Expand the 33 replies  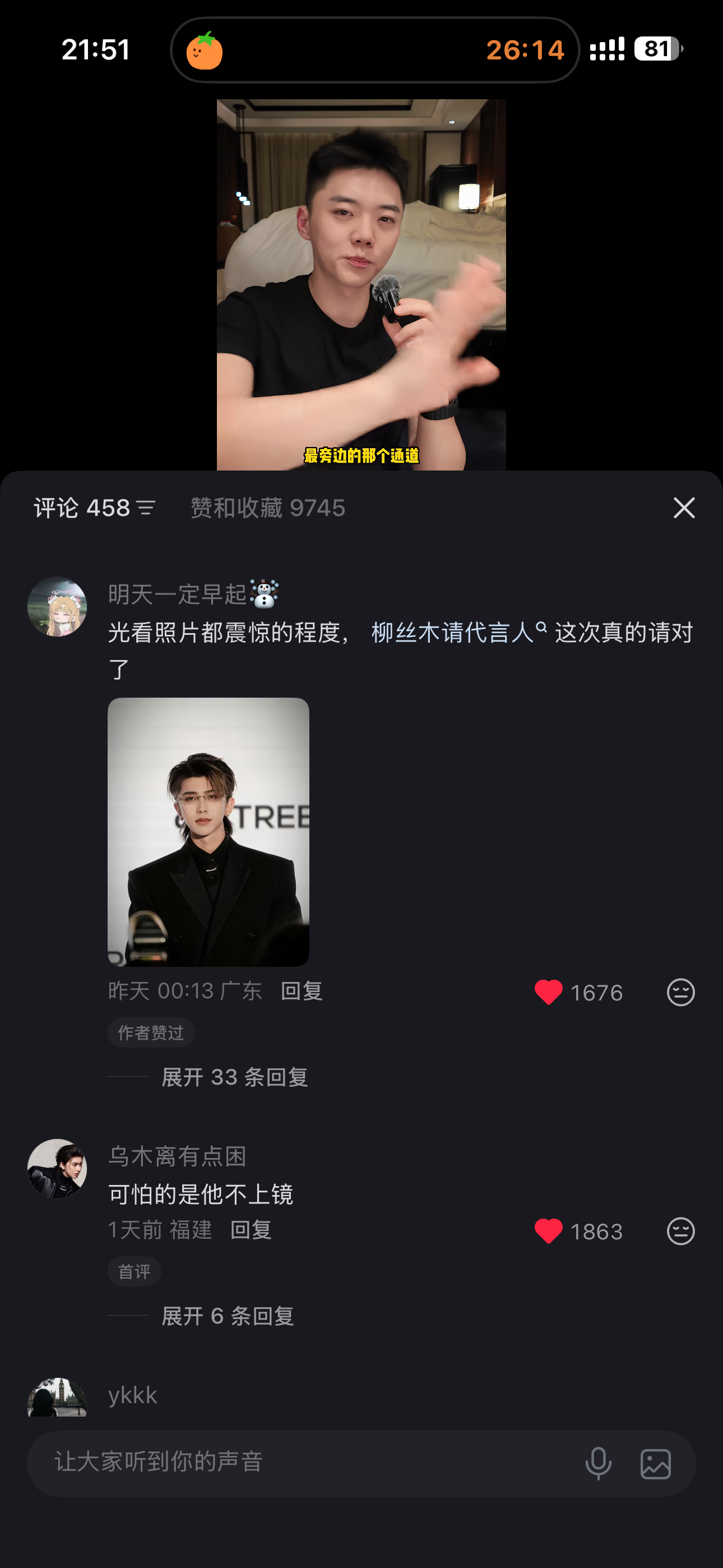pos(234,1077)
